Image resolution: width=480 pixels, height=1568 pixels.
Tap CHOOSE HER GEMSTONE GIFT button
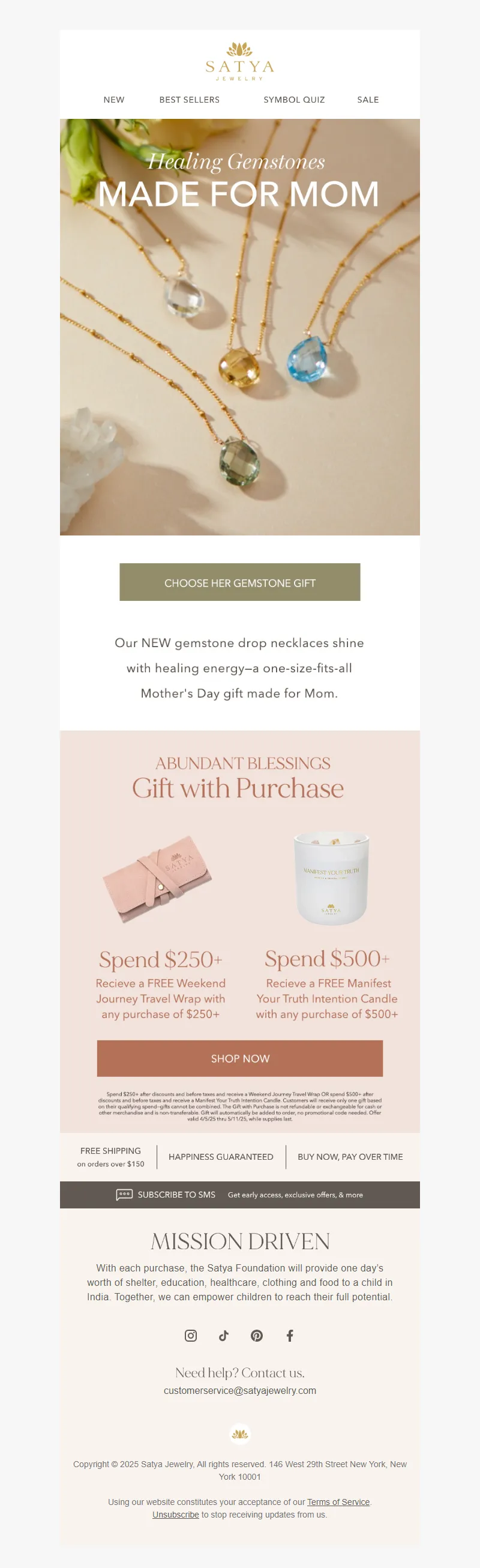[239, 582]
